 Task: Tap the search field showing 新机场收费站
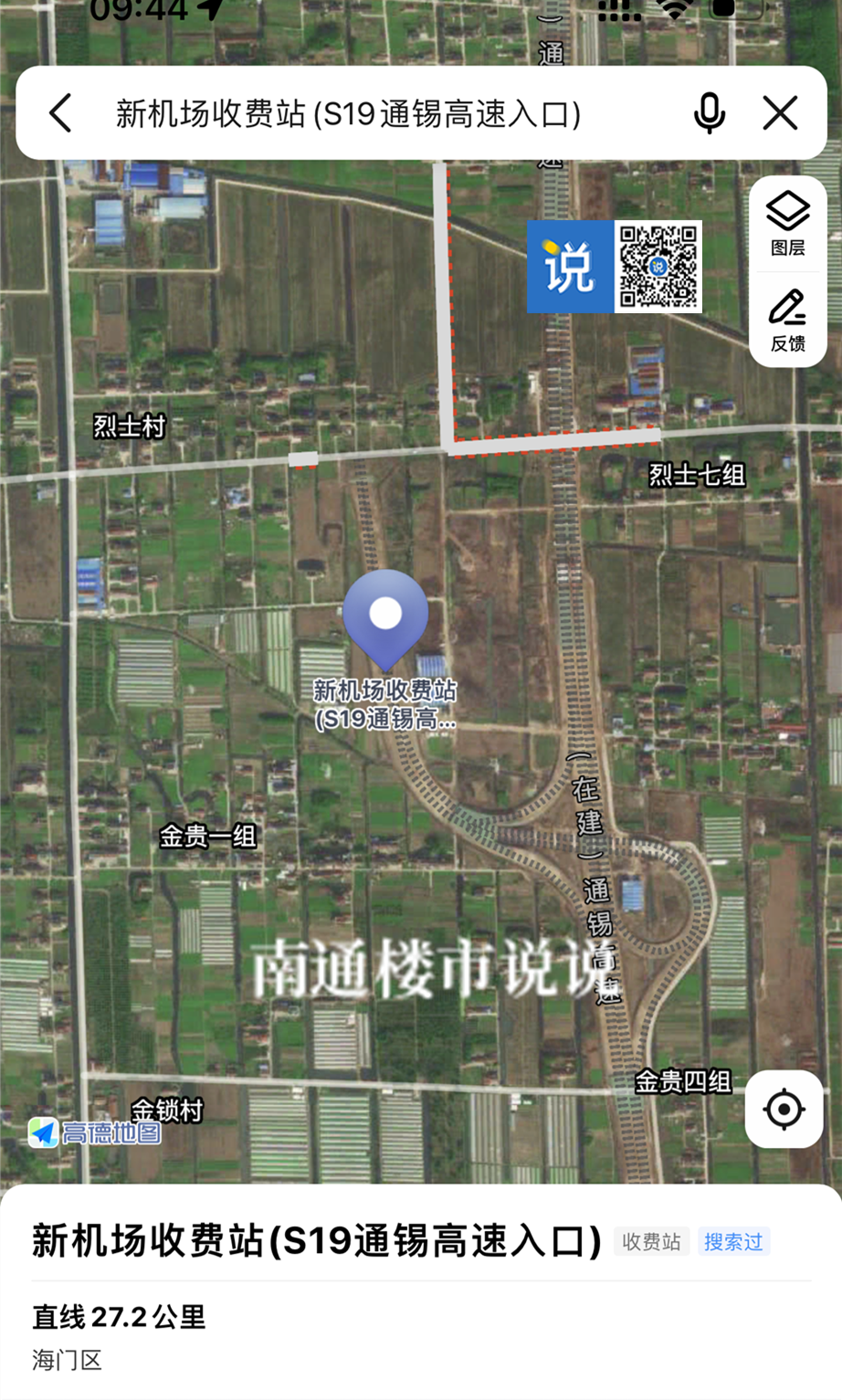pyautogui.click(x=349, y=114)
